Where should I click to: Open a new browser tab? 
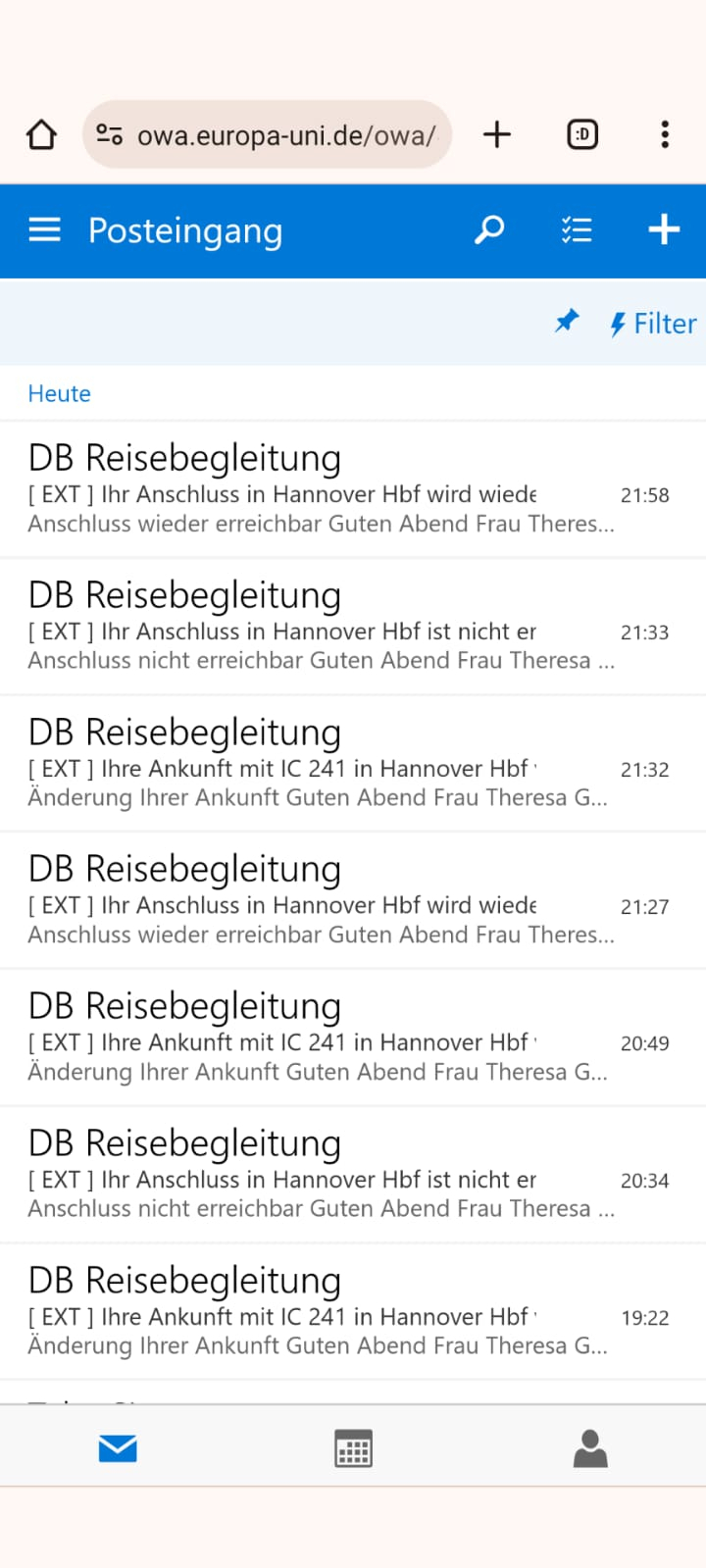click(497, 134)
